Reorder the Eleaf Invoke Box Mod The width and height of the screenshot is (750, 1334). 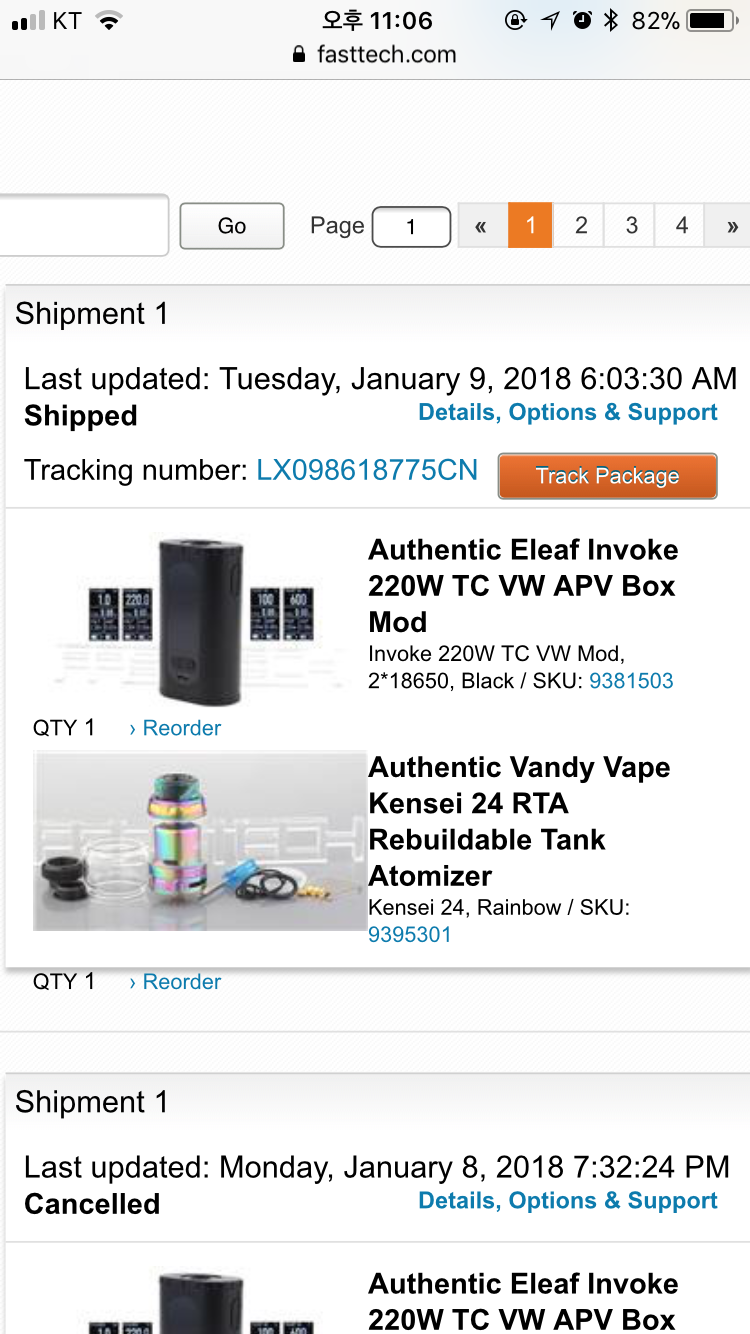pos(175,728)
